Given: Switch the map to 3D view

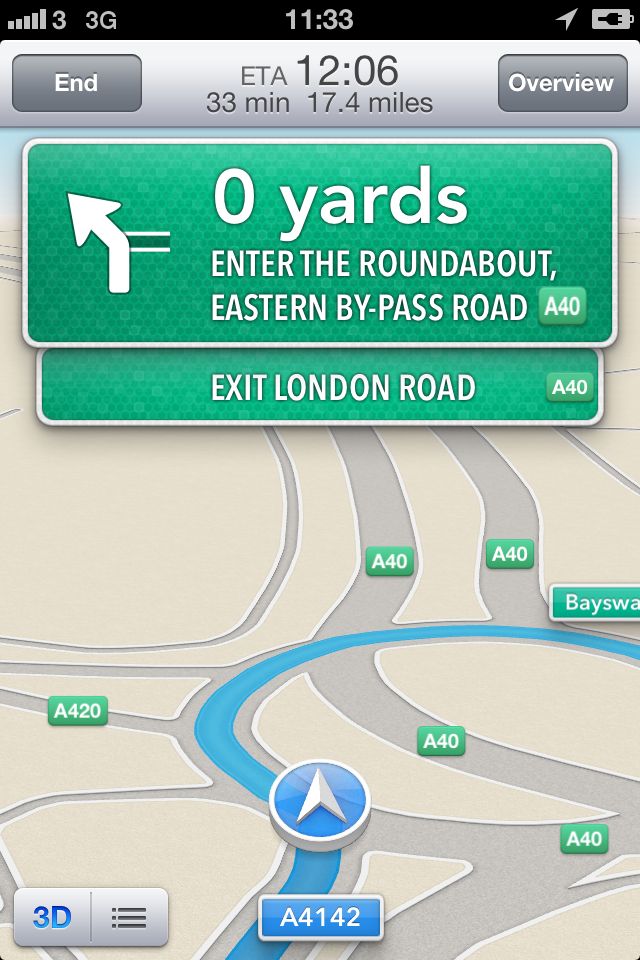Looking at the screenshot, I should [52, 917].
